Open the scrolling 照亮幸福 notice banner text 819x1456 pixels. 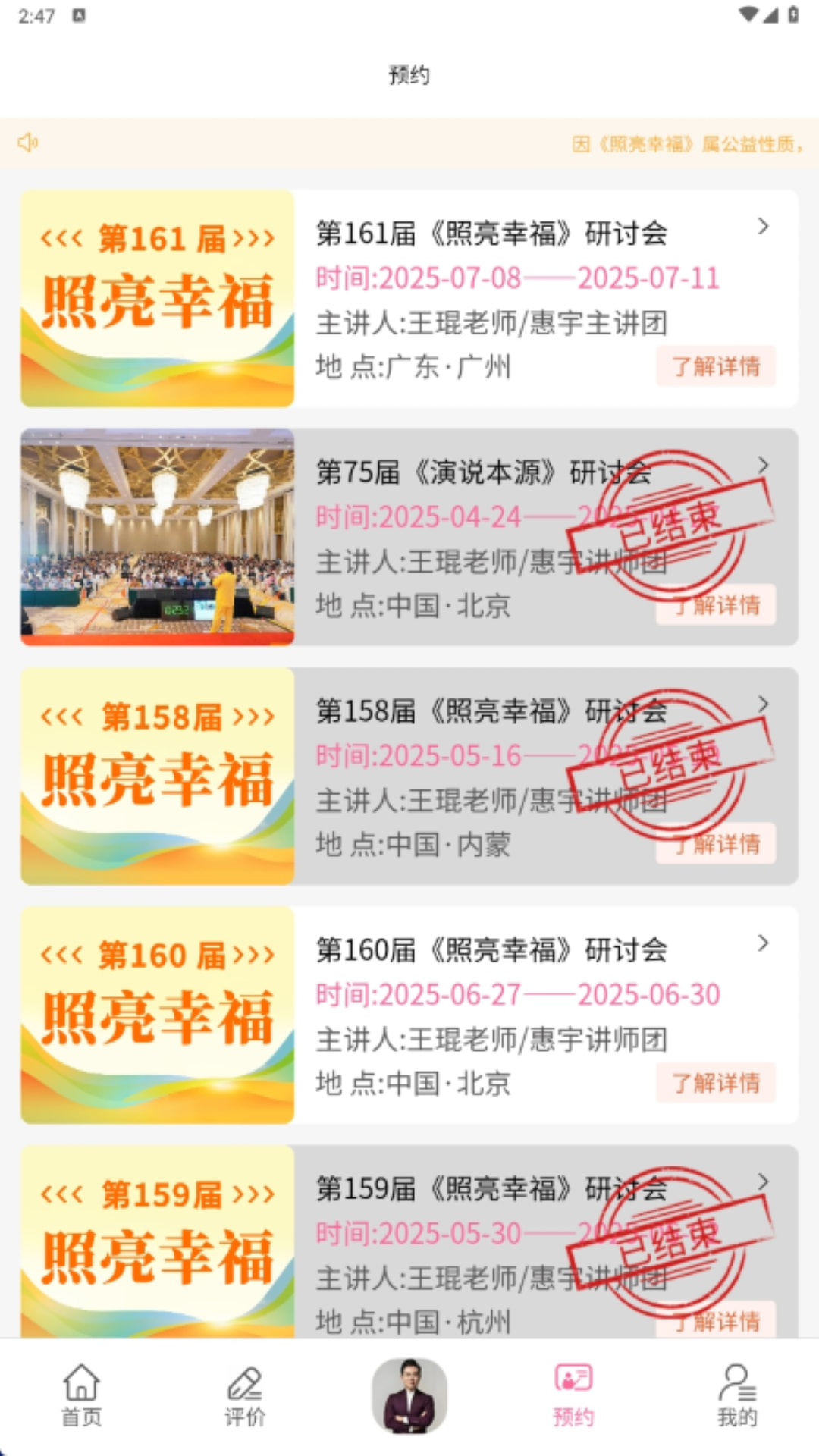click(690, 144)
